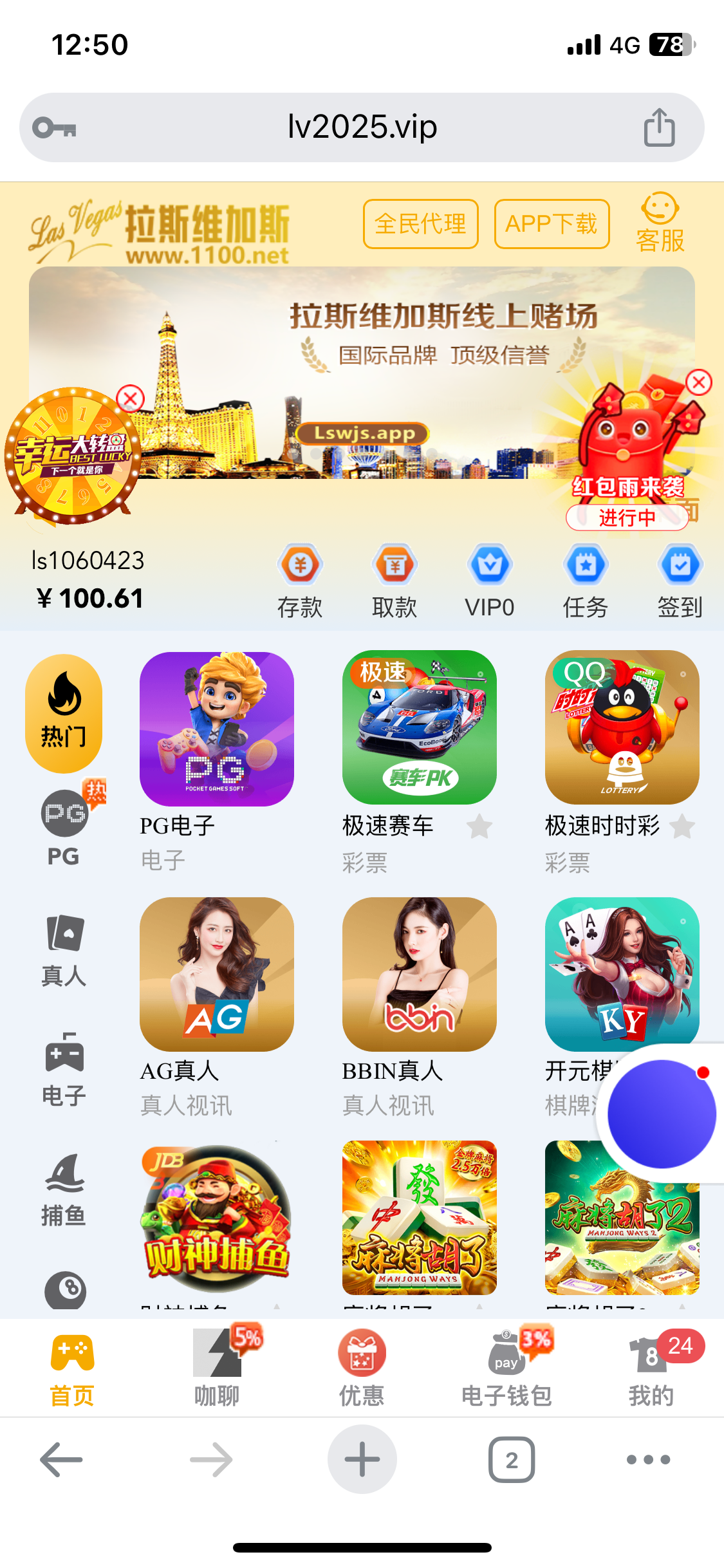Open the PG电子 game tile

(x=217, y=729)
